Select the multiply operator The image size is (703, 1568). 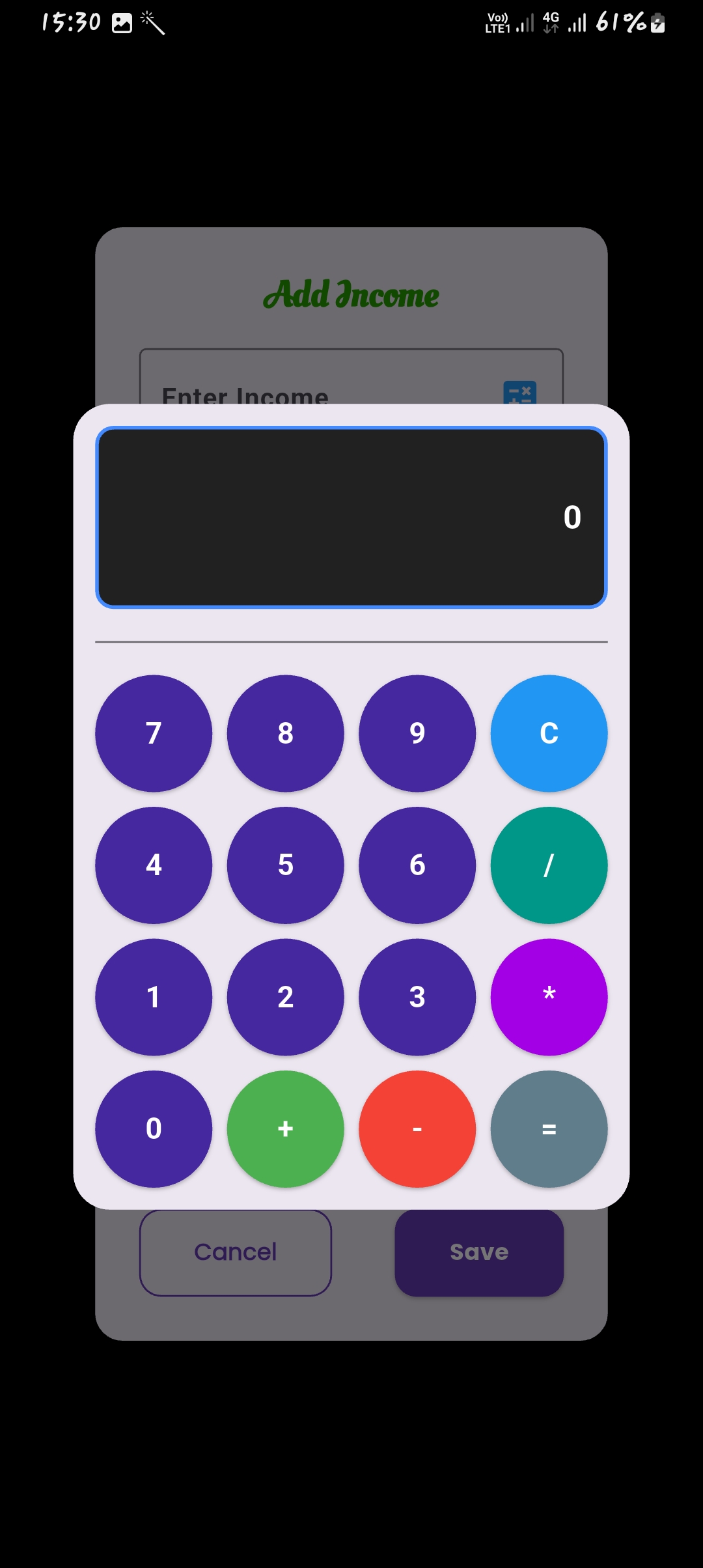pos(549,997)
